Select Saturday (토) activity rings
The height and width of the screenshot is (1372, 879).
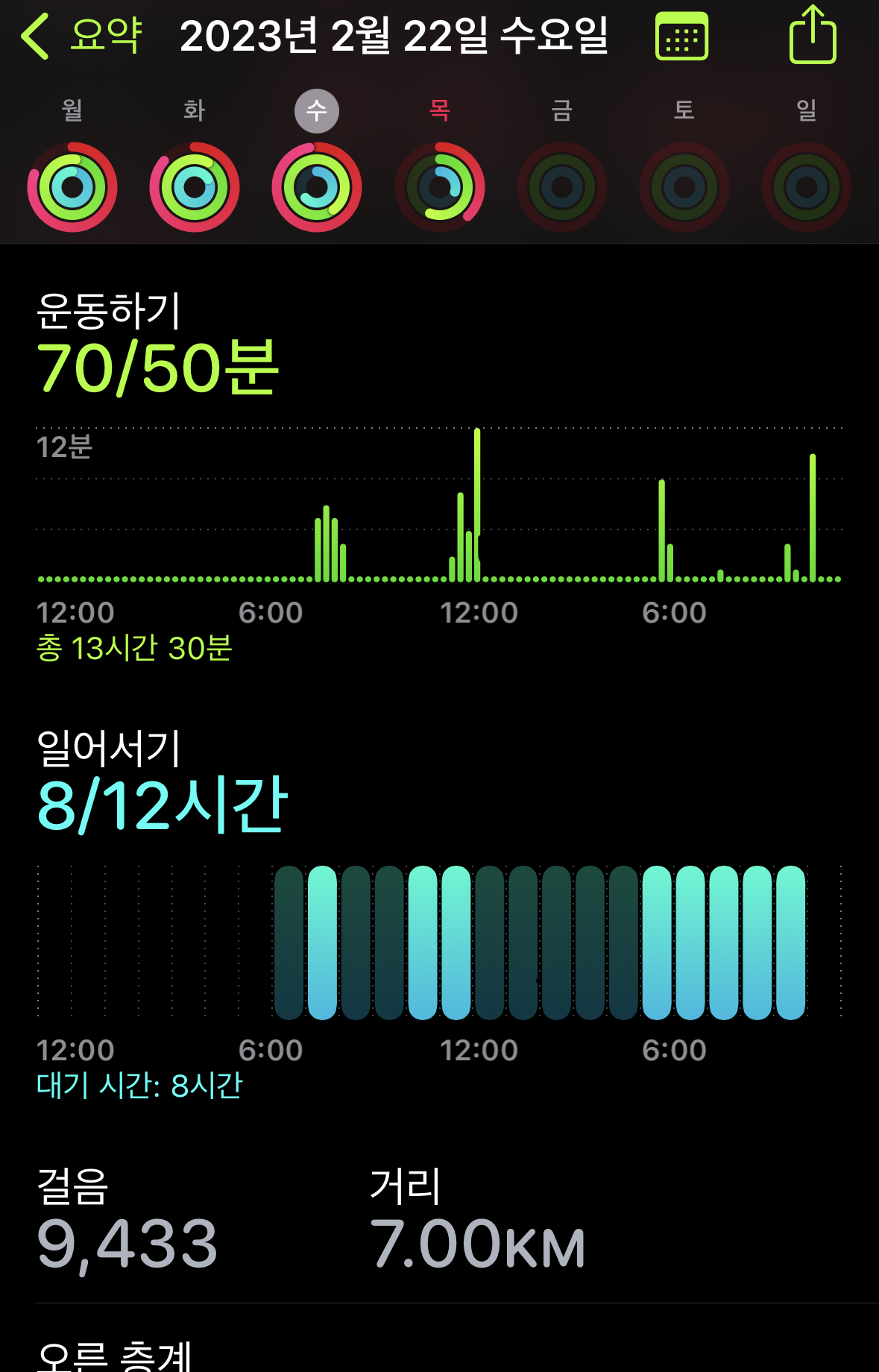(x=684, y=186)
